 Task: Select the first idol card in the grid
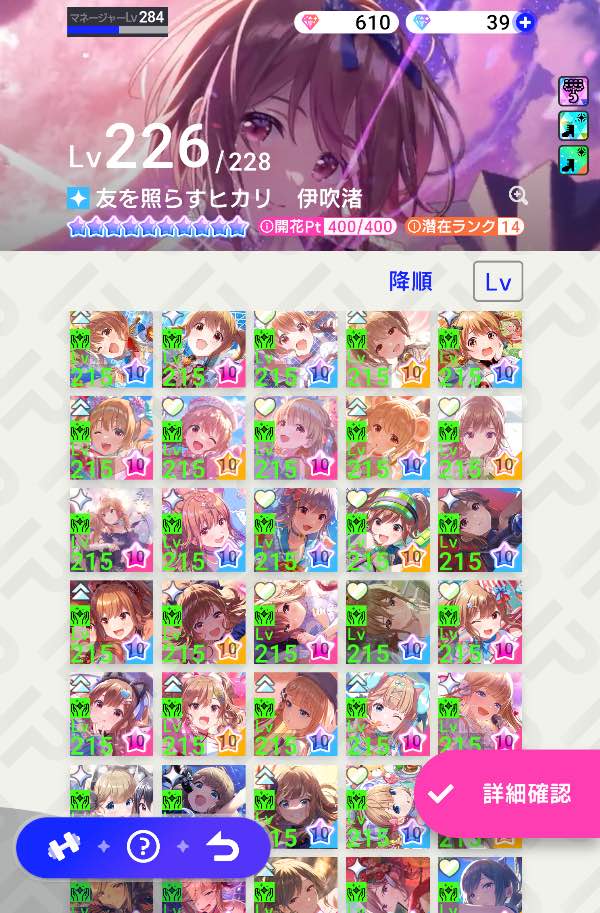click(x=111, y=349)
